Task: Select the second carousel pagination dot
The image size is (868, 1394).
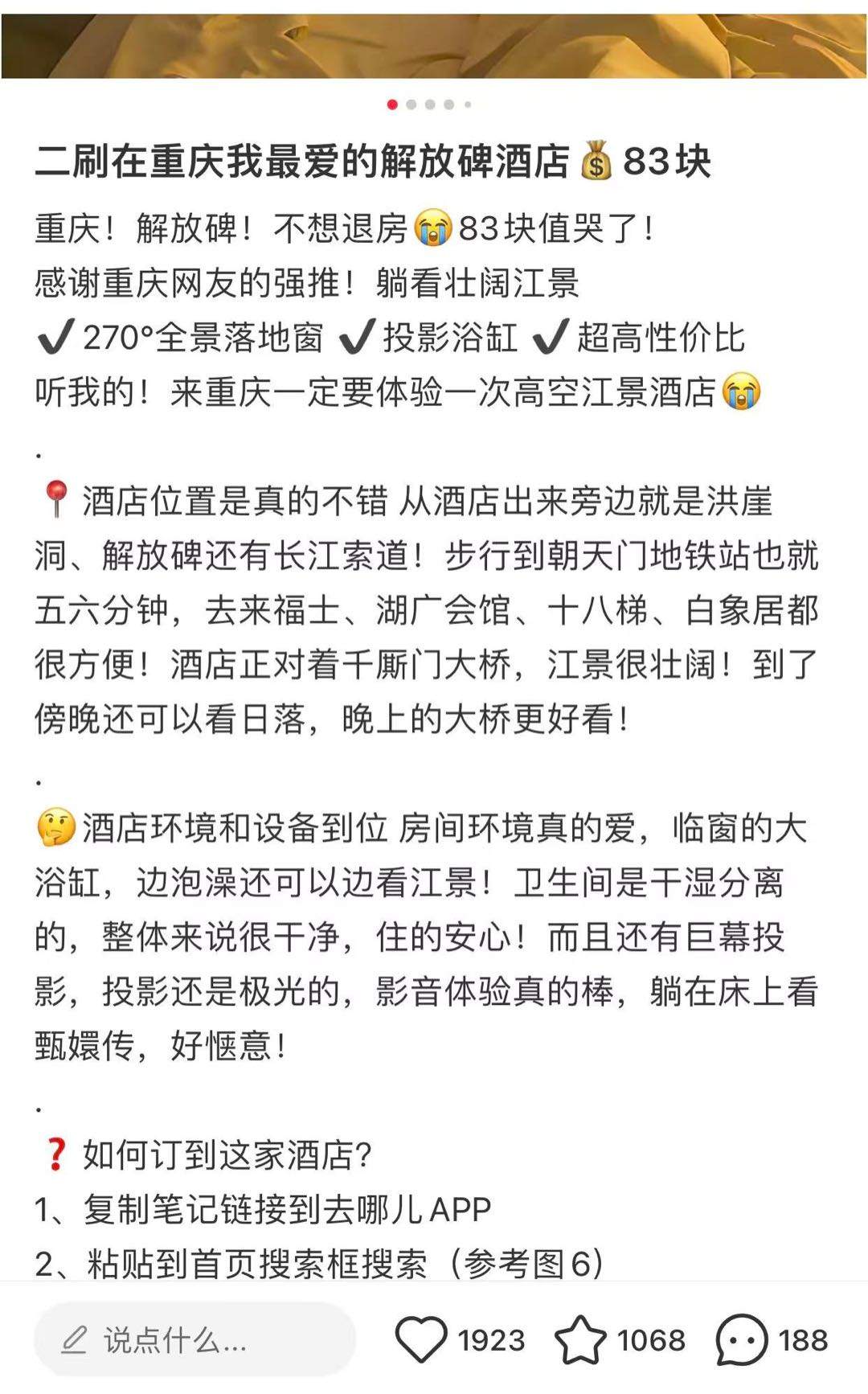Action: click(x=411, y=103)
